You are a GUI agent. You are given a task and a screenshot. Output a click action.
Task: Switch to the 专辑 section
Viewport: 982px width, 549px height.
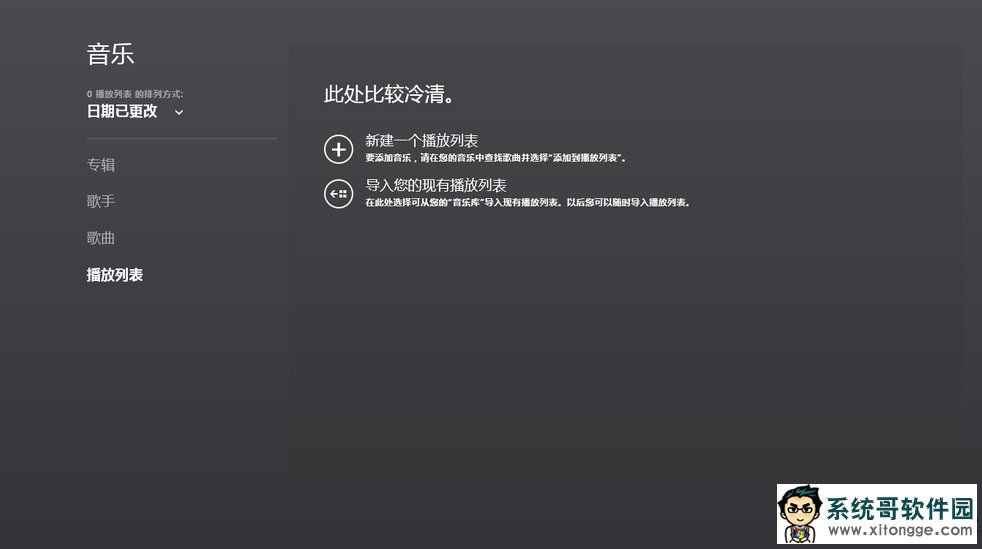tap(101, 165)
